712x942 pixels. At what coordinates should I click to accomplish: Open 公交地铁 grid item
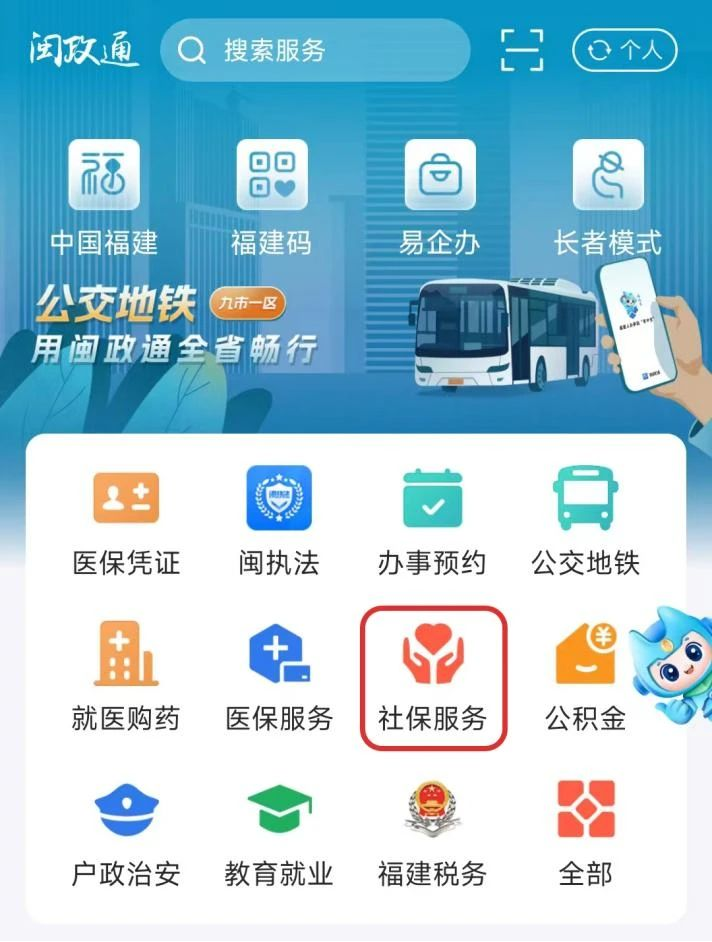pos(585,520)
